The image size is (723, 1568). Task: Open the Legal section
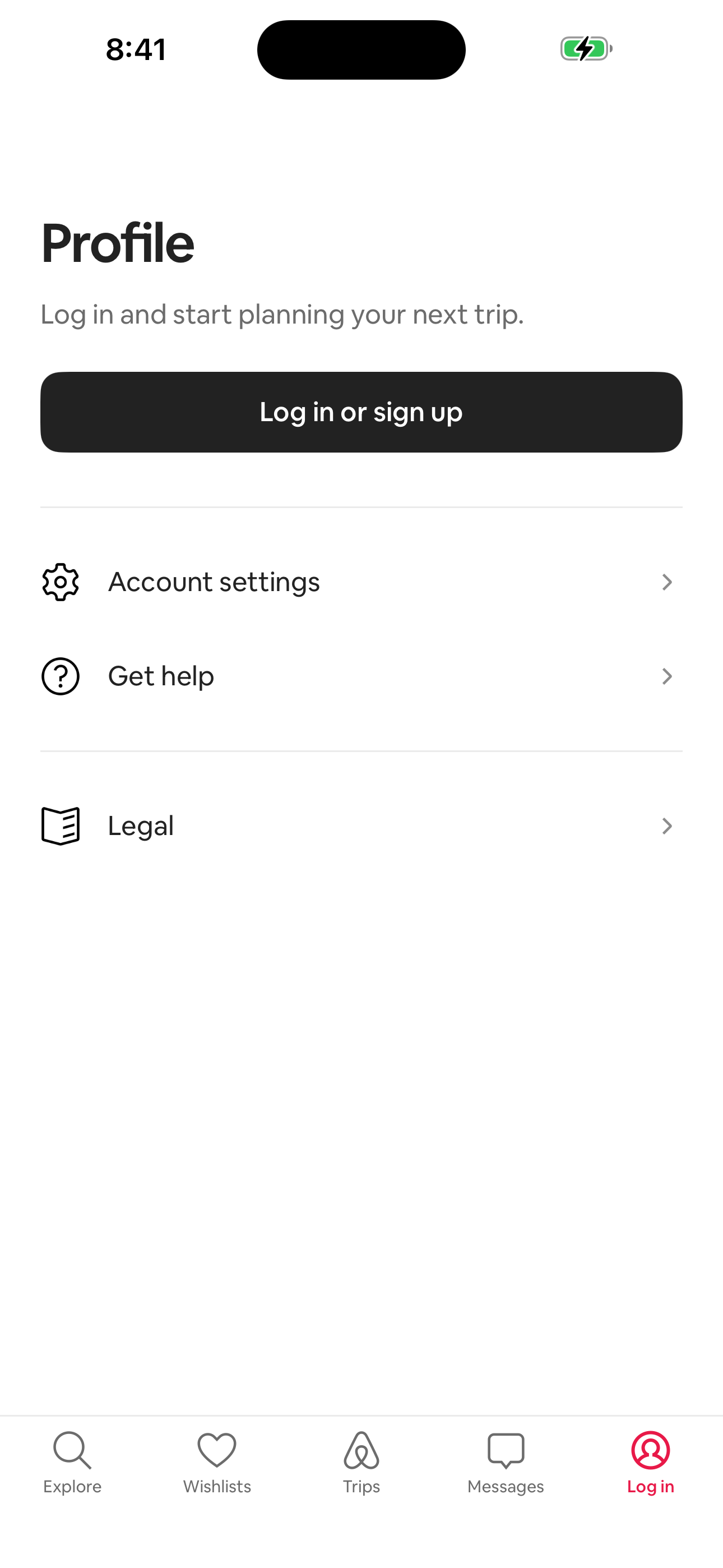141,825
